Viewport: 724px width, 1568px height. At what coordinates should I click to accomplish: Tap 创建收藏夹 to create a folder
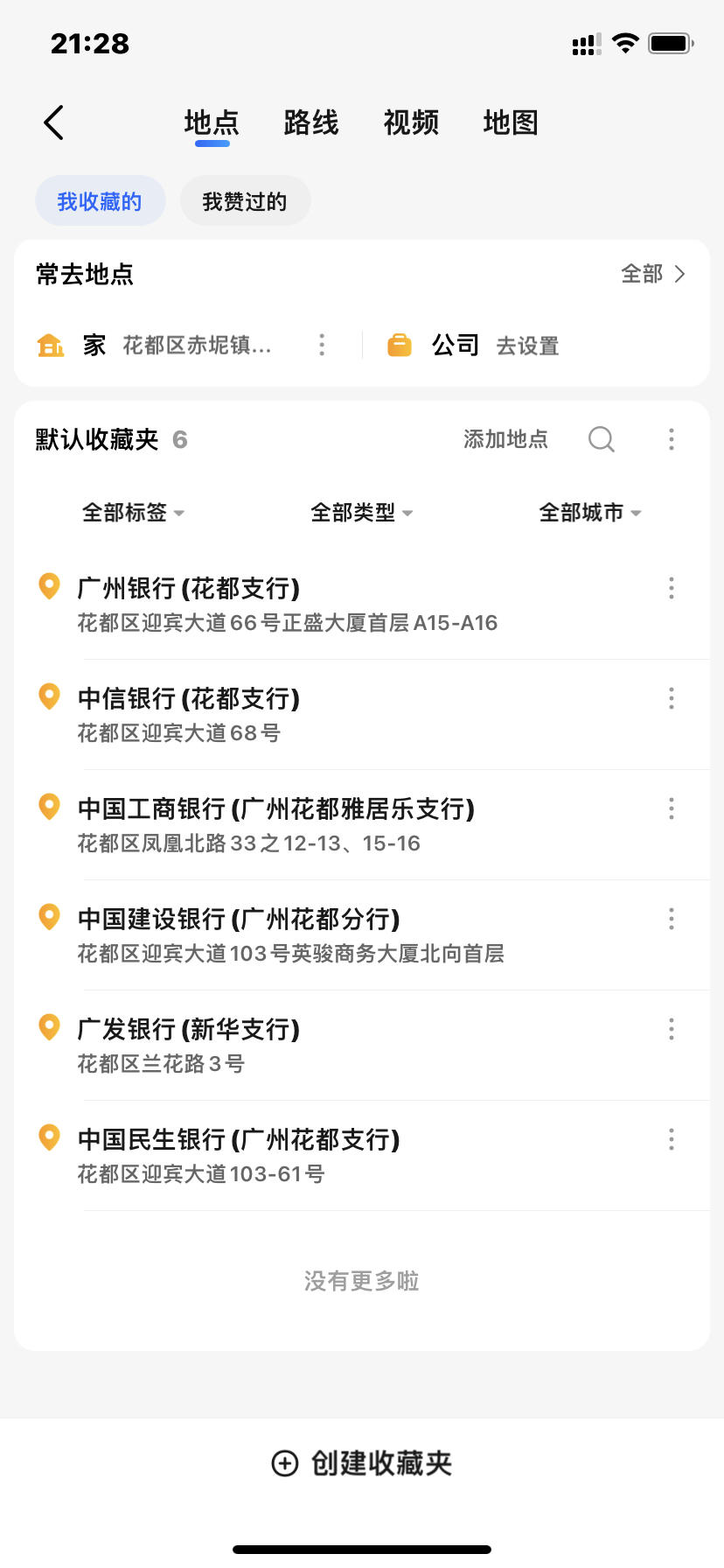(362, 1463)
